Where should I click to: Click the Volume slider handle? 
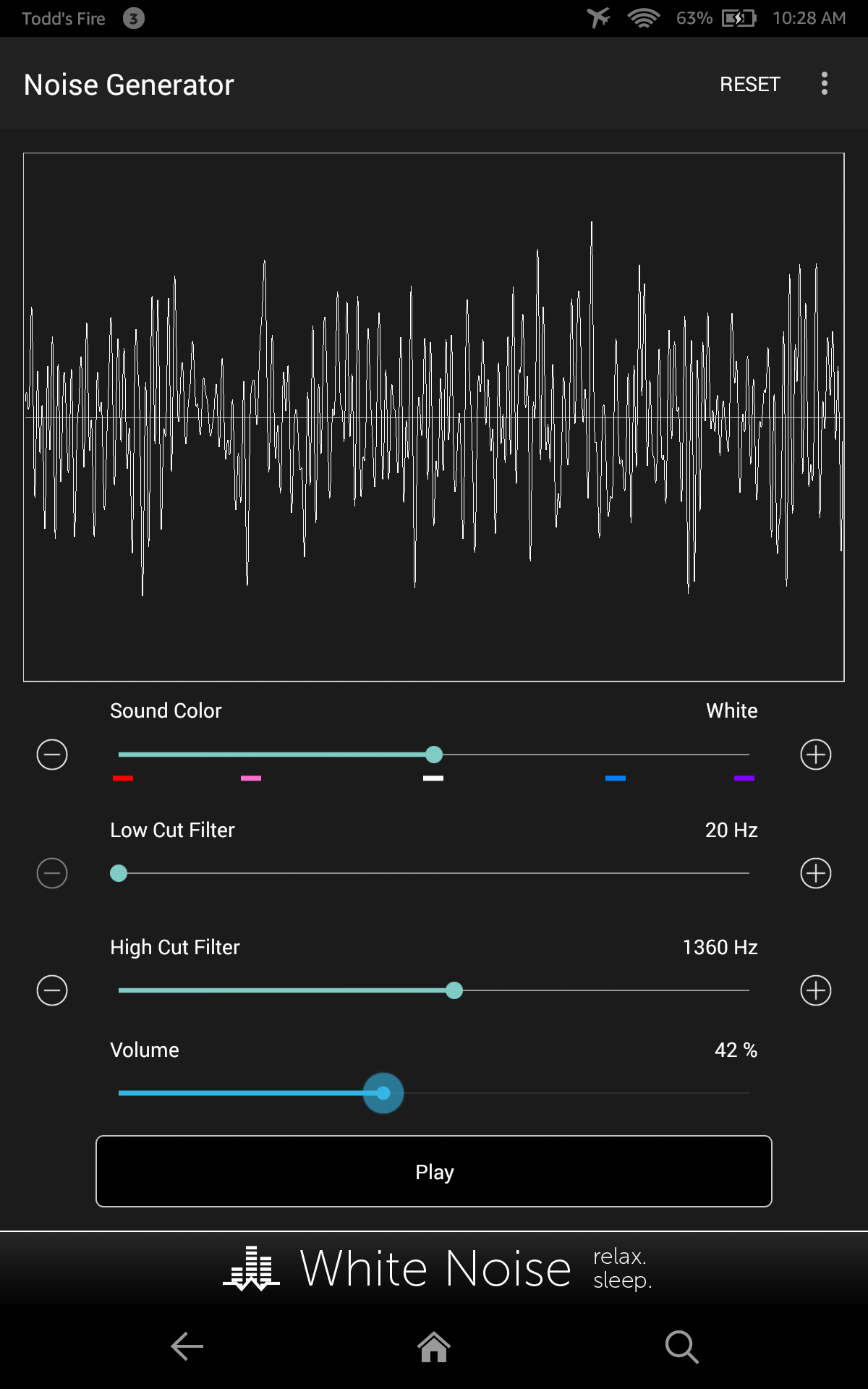point(383,1093)
